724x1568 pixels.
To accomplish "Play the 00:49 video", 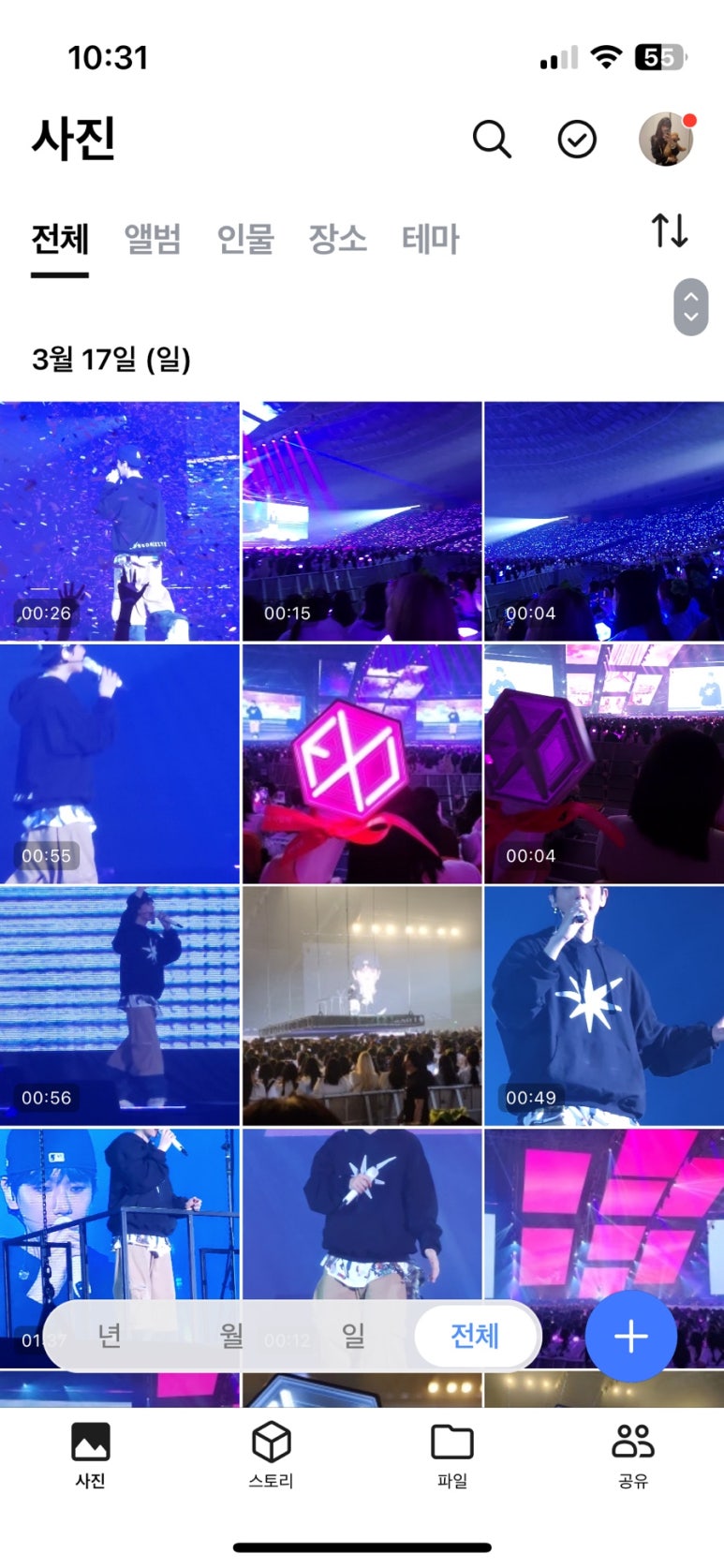I will coord(603,1005).
